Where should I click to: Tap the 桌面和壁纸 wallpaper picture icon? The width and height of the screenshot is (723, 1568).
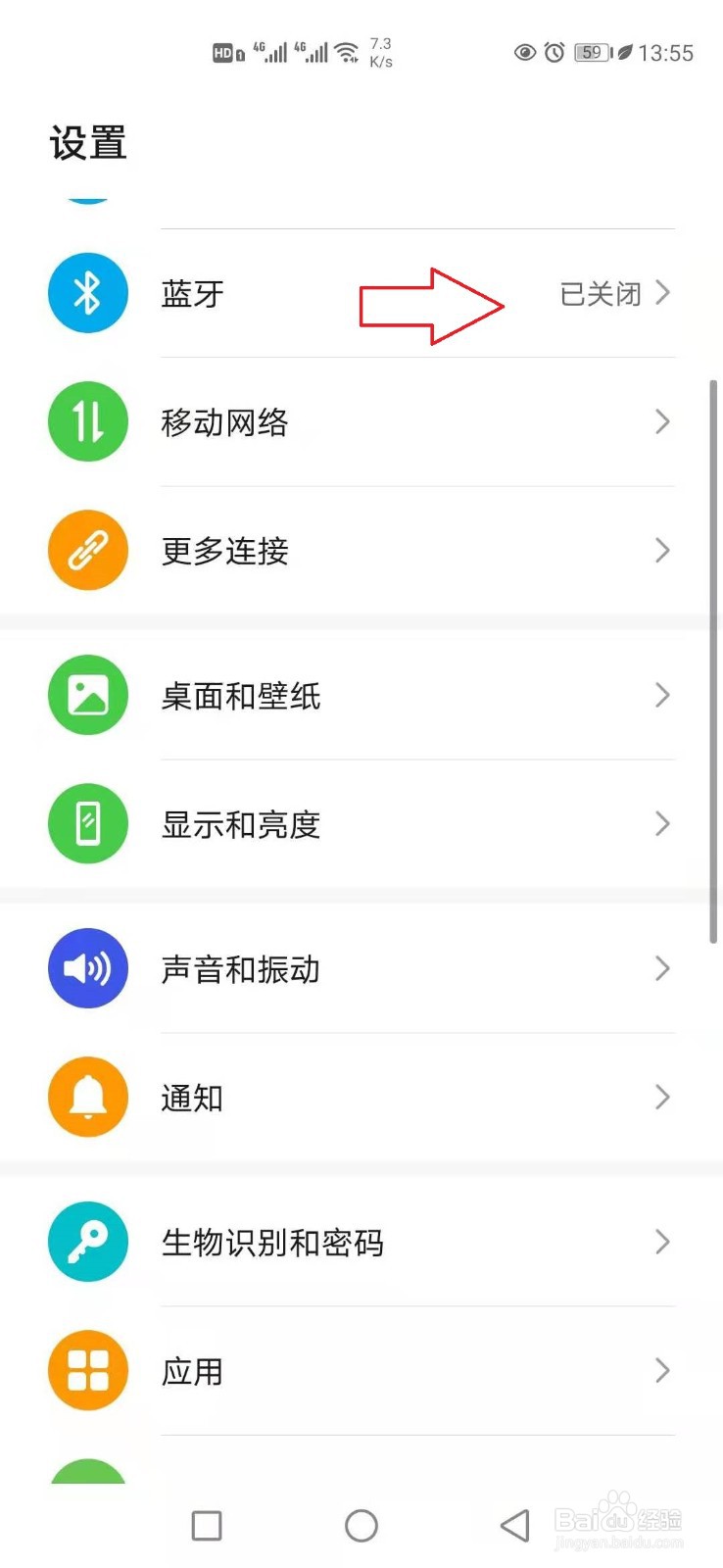88,695
